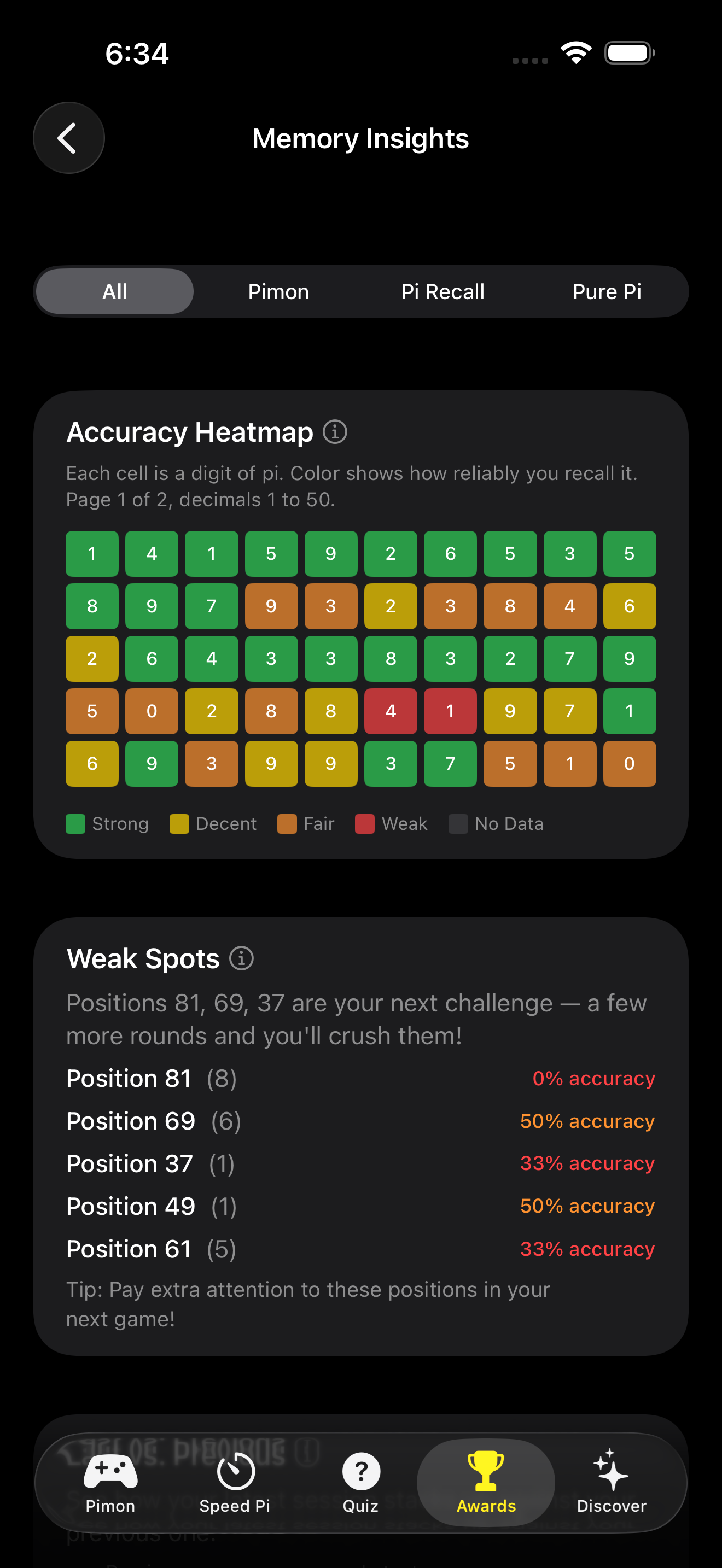Switch to the Pimon segment
This screenshot has width=722, height=1568.
tap(278, 291)
